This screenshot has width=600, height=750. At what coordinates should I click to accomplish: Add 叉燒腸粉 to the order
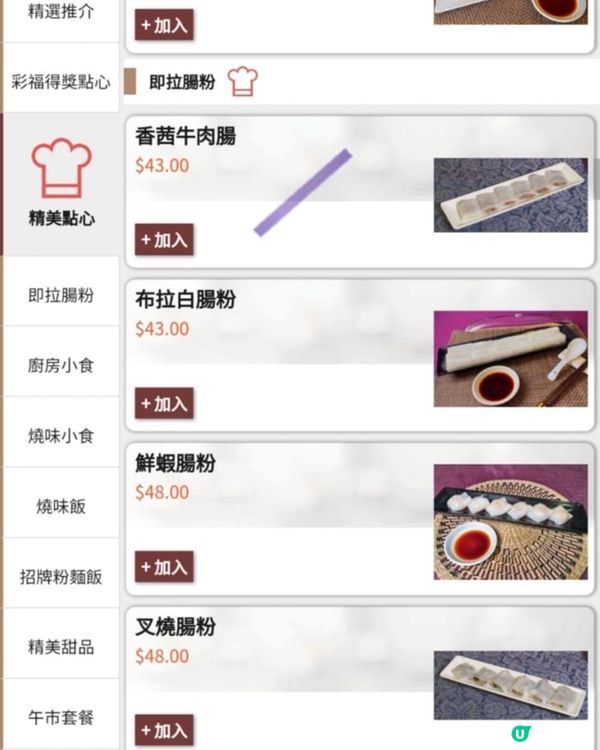(164, 730)
